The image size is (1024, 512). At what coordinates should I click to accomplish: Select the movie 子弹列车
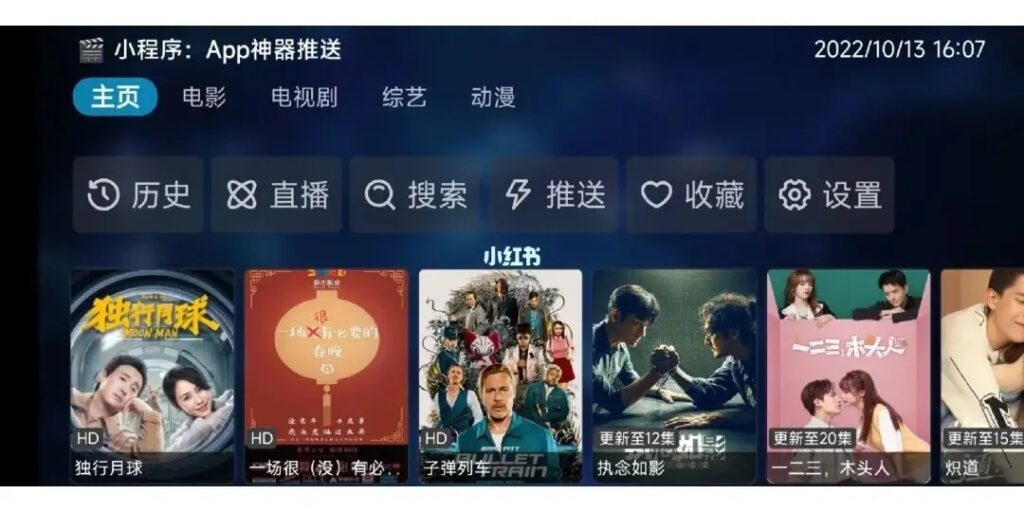click(500, 375)
